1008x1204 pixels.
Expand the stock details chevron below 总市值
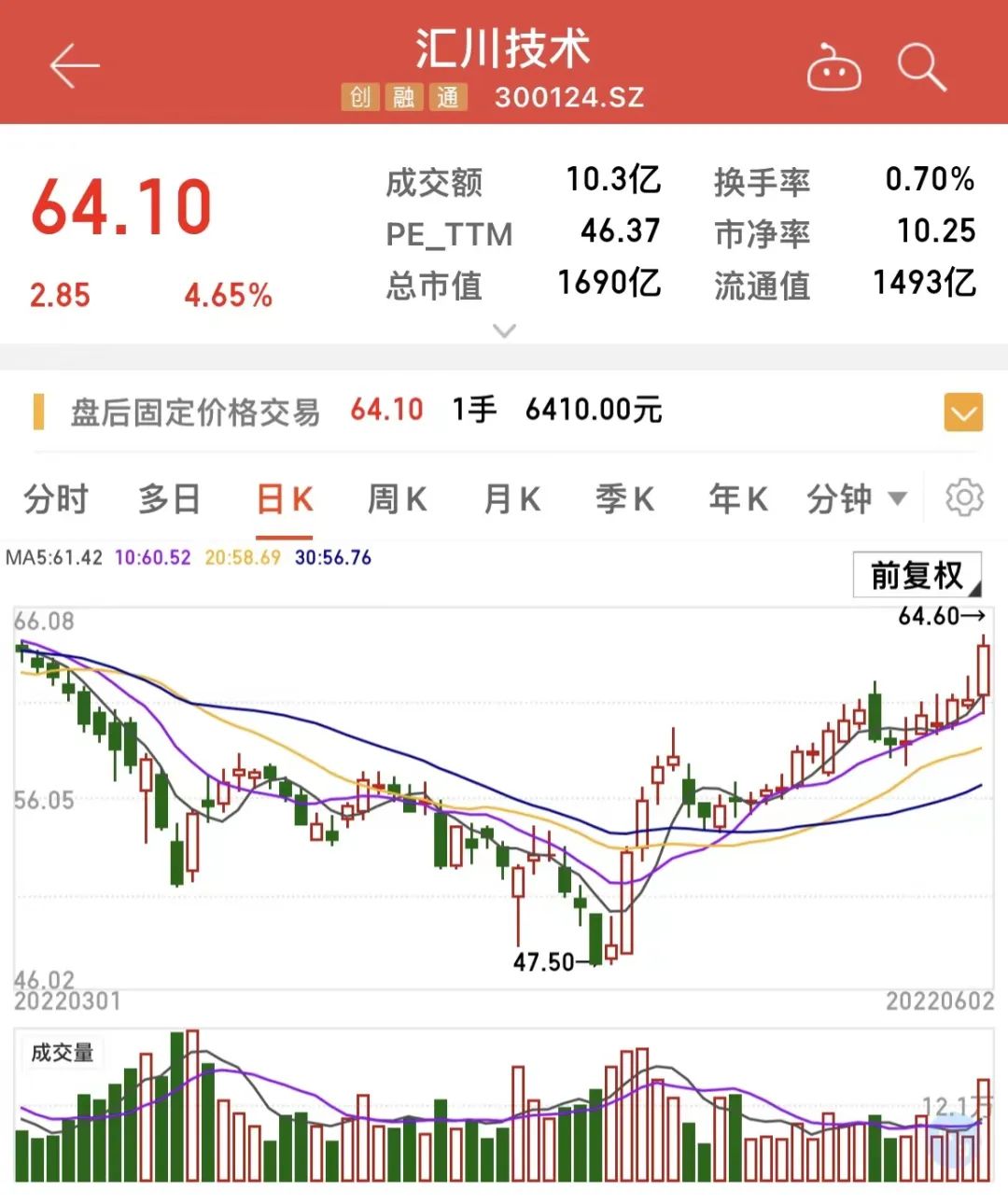504,331
